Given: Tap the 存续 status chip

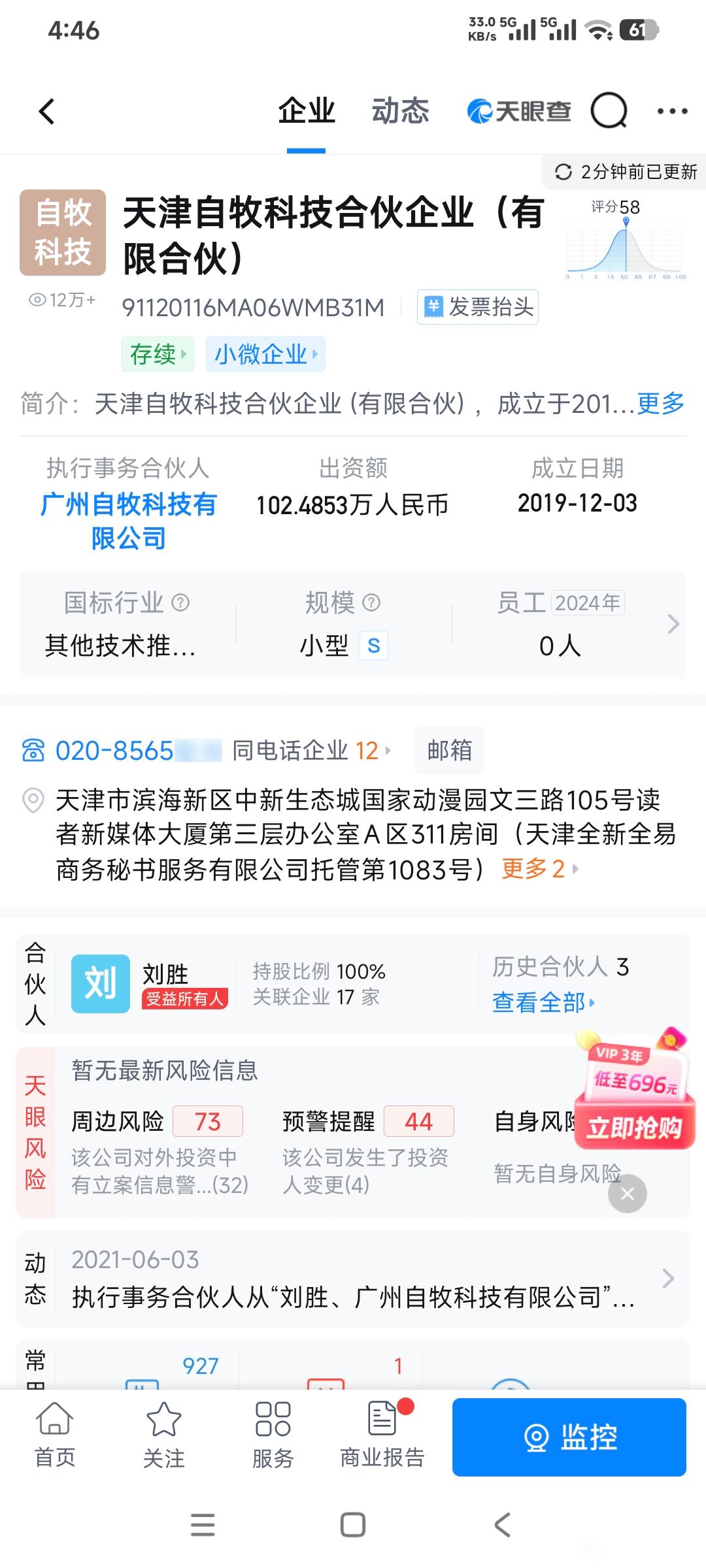Looking at the screenshot, I should pyautogui.click(x=158, y=355).
